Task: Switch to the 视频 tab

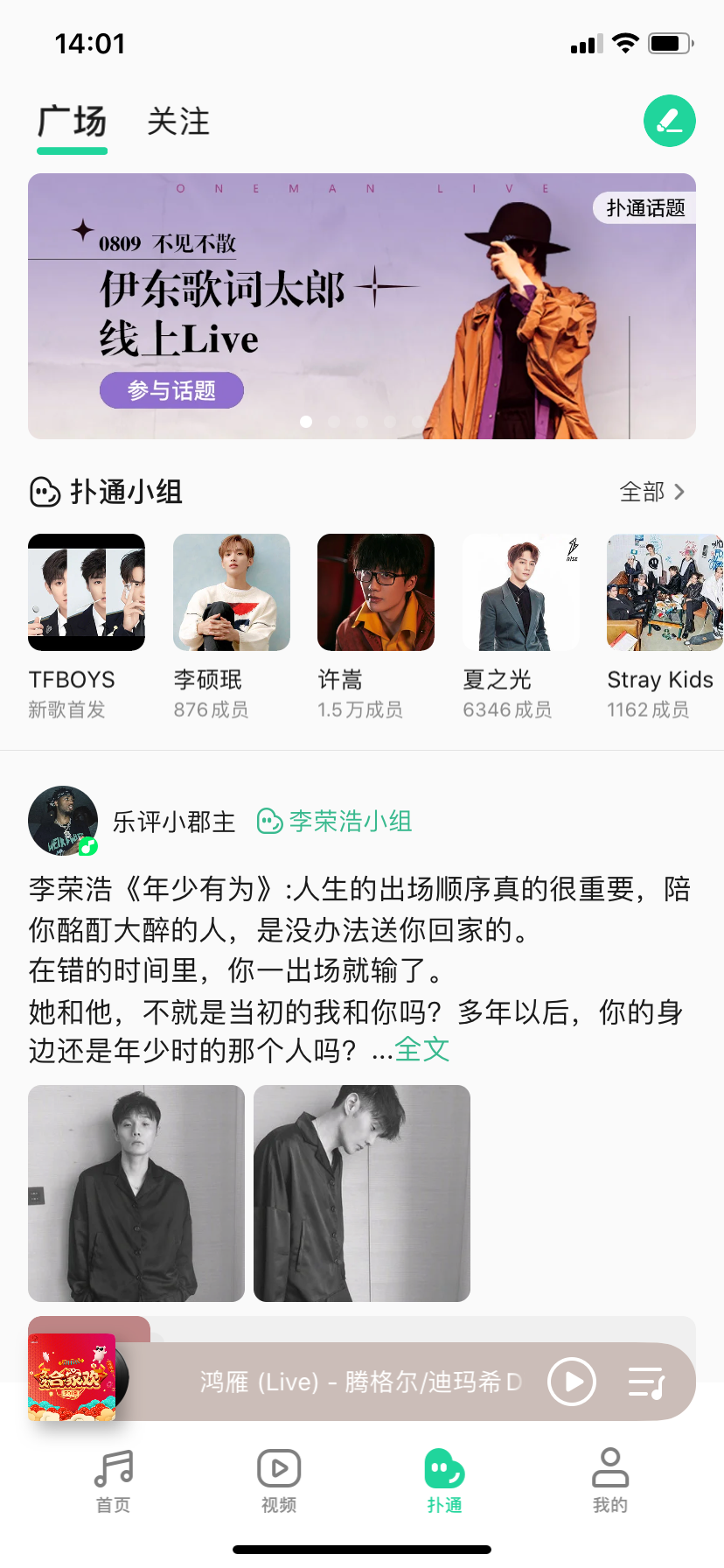Action: click(279, 1480)
